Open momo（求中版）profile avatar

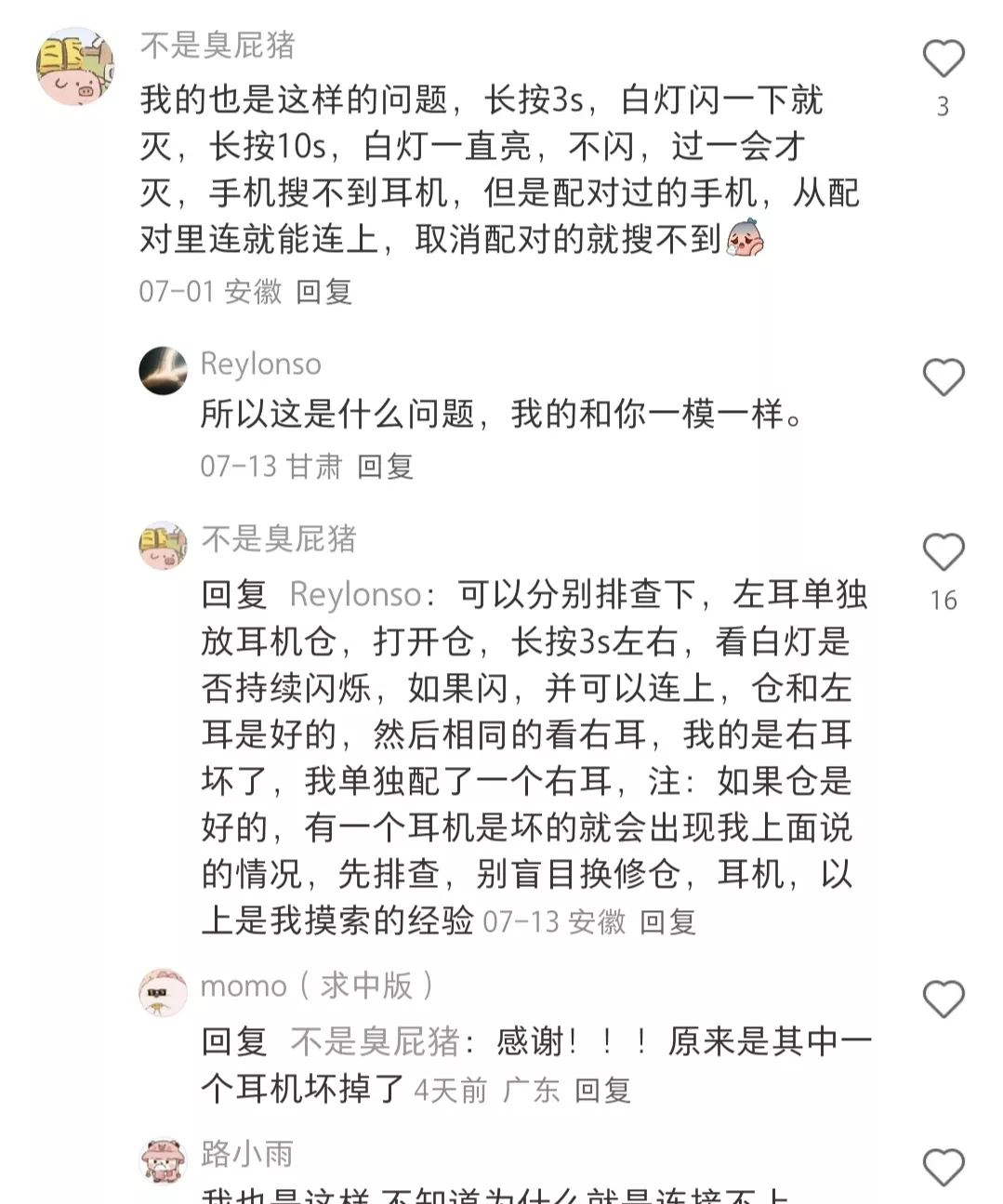pyautogui.click(x=164, y=992)
